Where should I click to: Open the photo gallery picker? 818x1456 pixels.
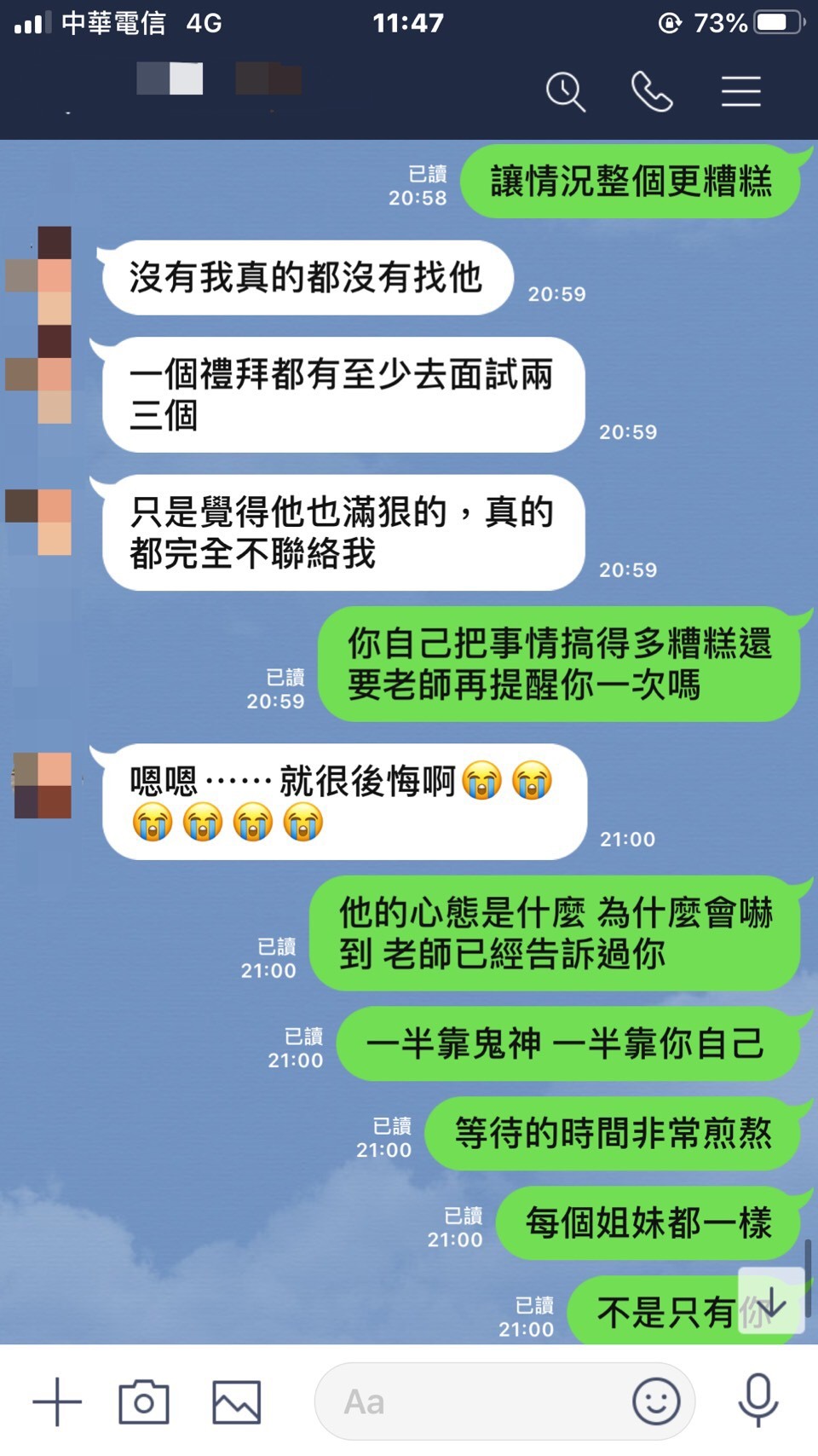tap(236, 1401)
